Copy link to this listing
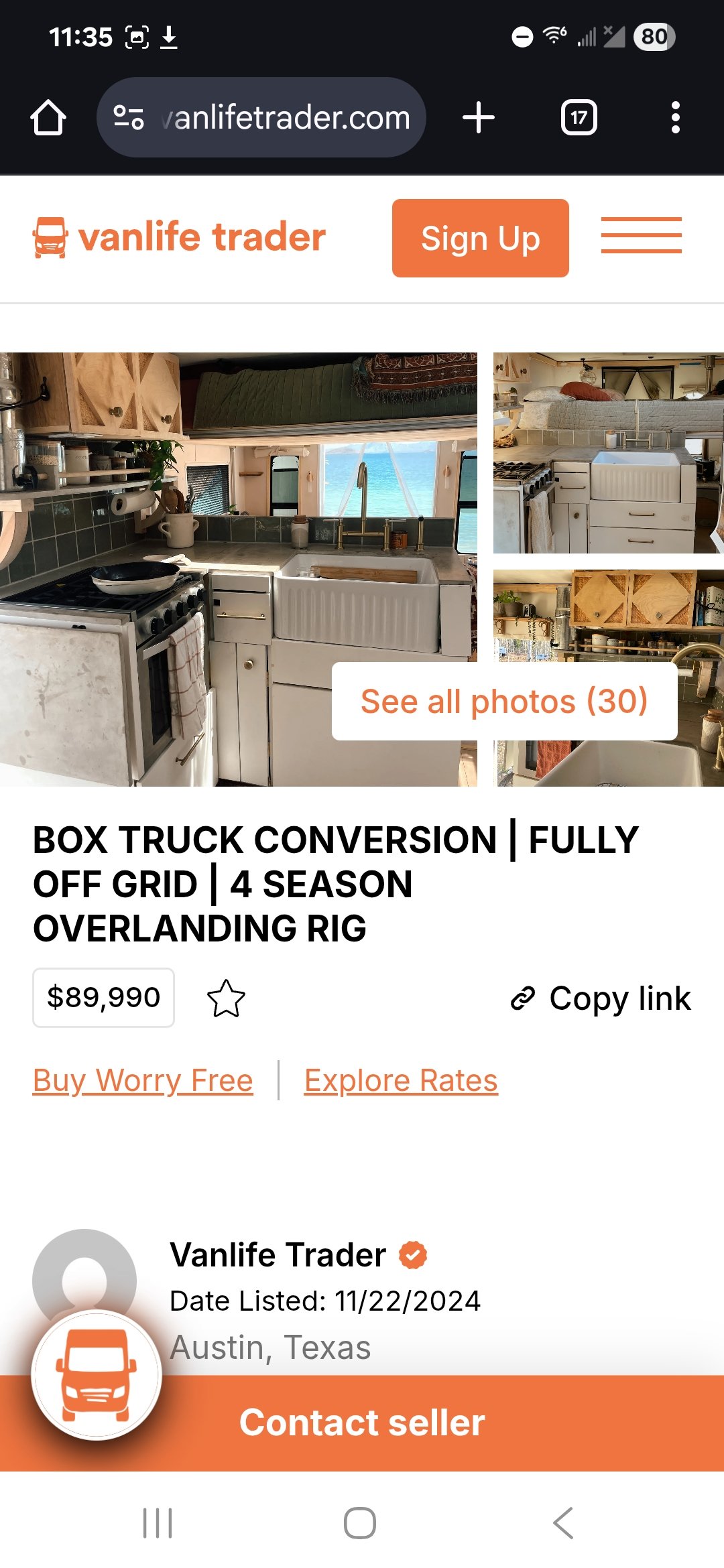The height and width of the screenshot is (1568, 724). pyautogui.click(x=600, y=998)
